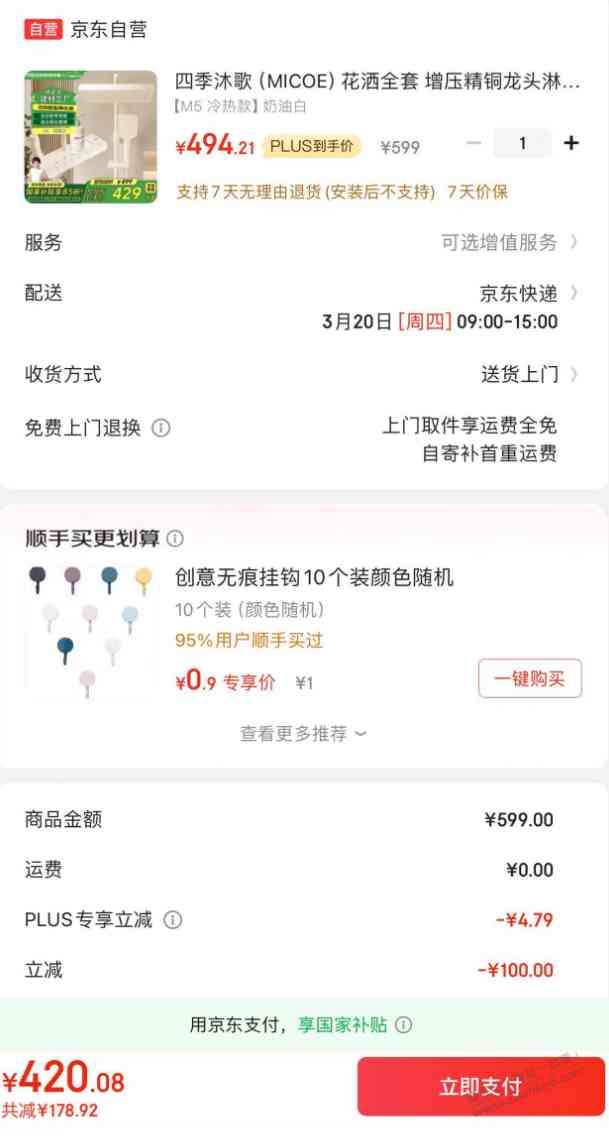
Task: Tap 立即支付 to pay now
Action: click(x=481, y=1086)
